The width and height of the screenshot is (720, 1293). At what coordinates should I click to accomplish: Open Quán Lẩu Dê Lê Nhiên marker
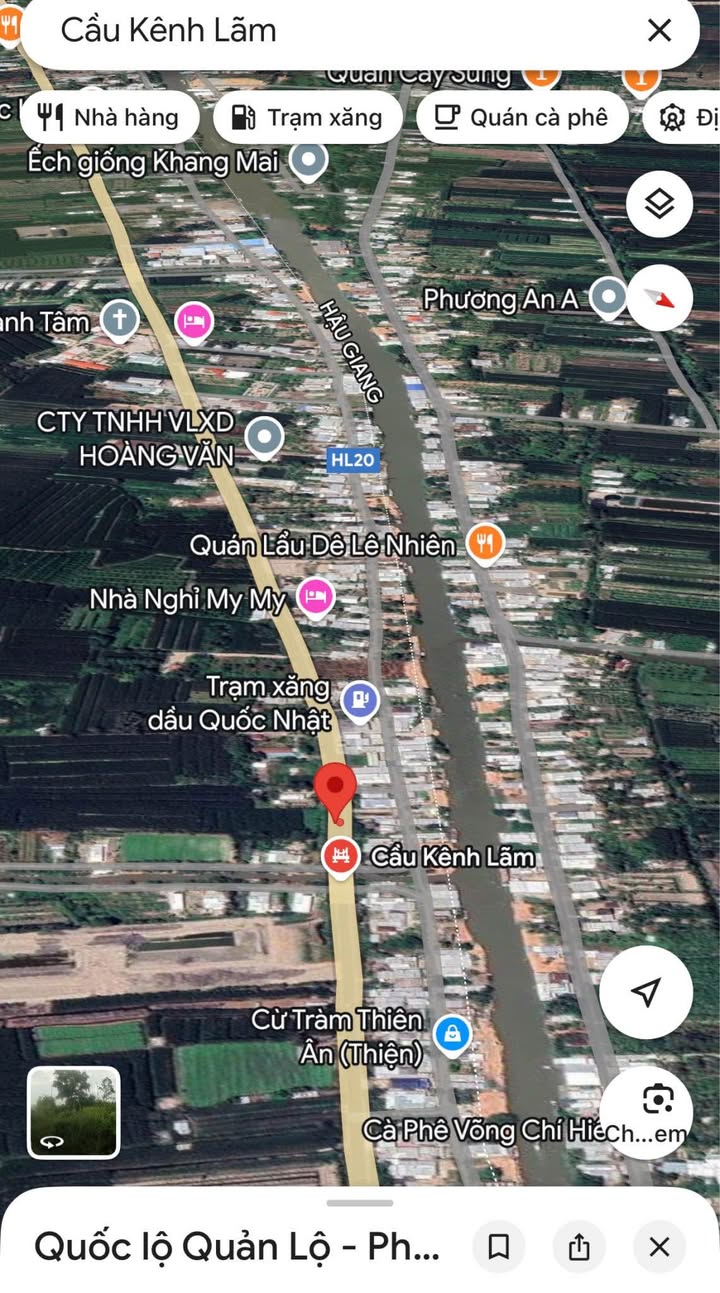484,543
